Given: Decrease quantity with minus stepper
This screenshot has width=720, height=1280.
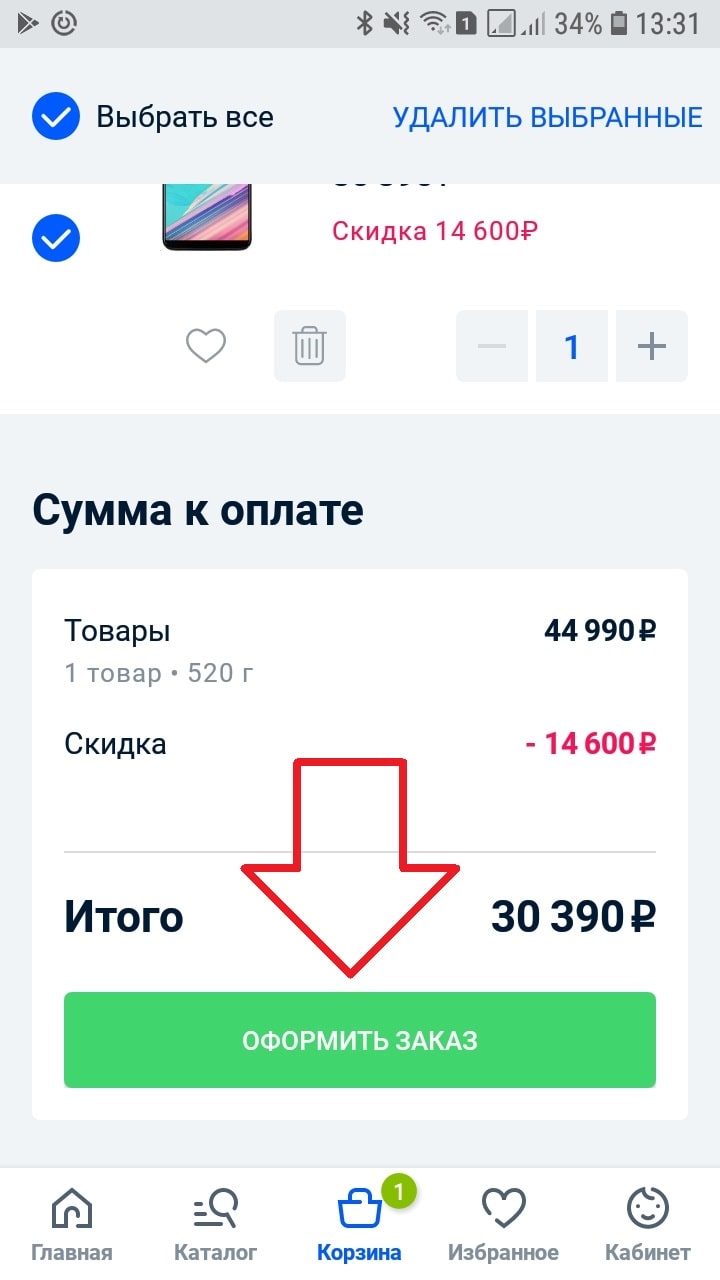Looking at the screenshot, I should click(491, 346).
